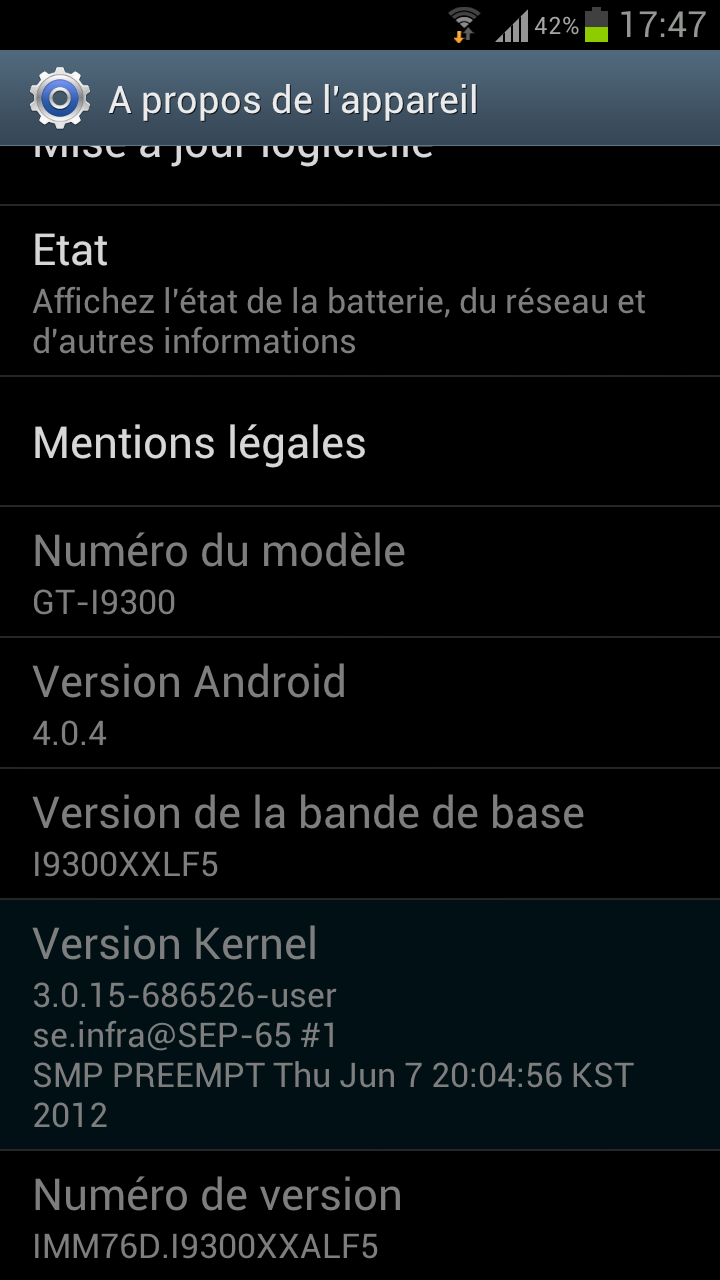The width and height of the screenshot is (720, 1280).
Task: Open Mentions légales
Action: [360, 442]
